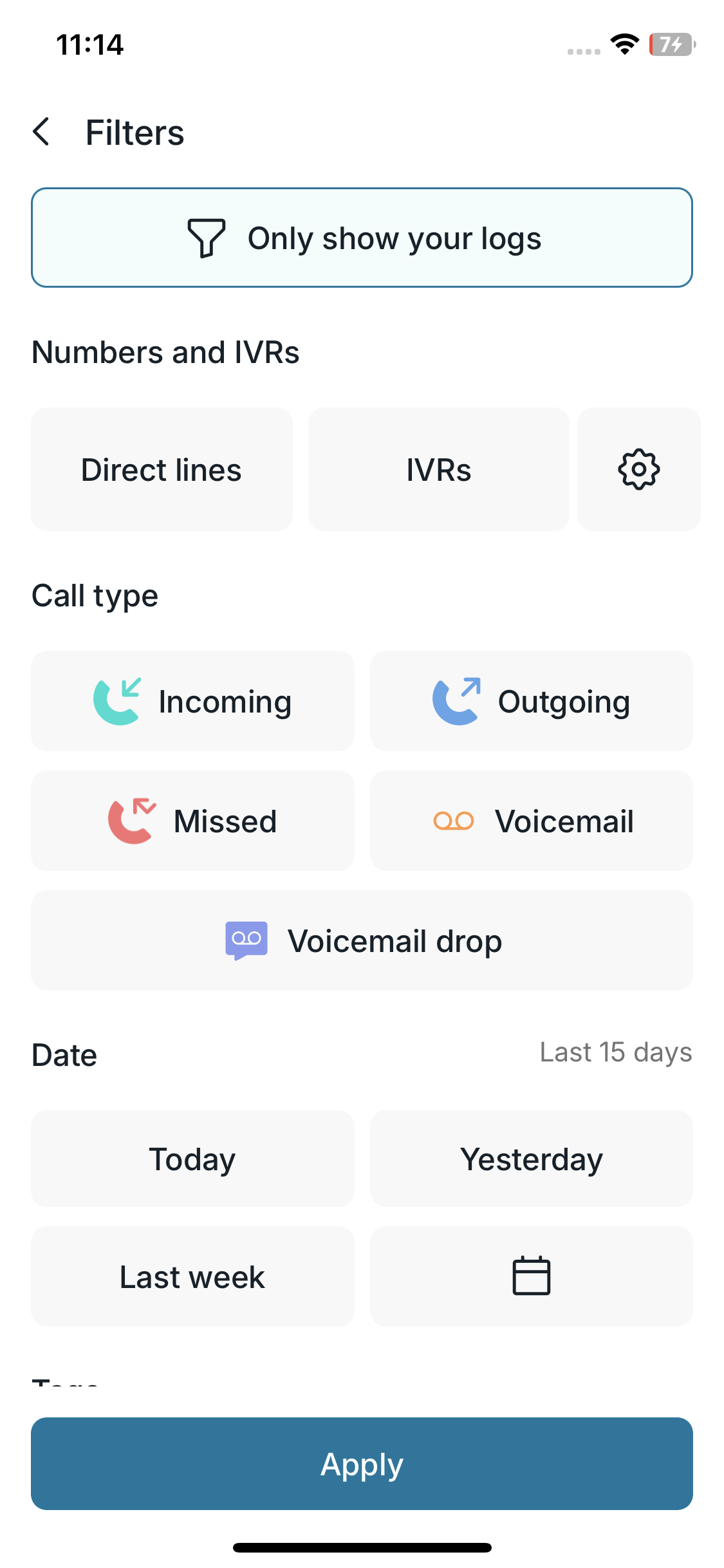Image resolution: width=724 pixels, height=1568 pixels.
Task: Tap the Voicemail drop chip
Action: point(362,940)
